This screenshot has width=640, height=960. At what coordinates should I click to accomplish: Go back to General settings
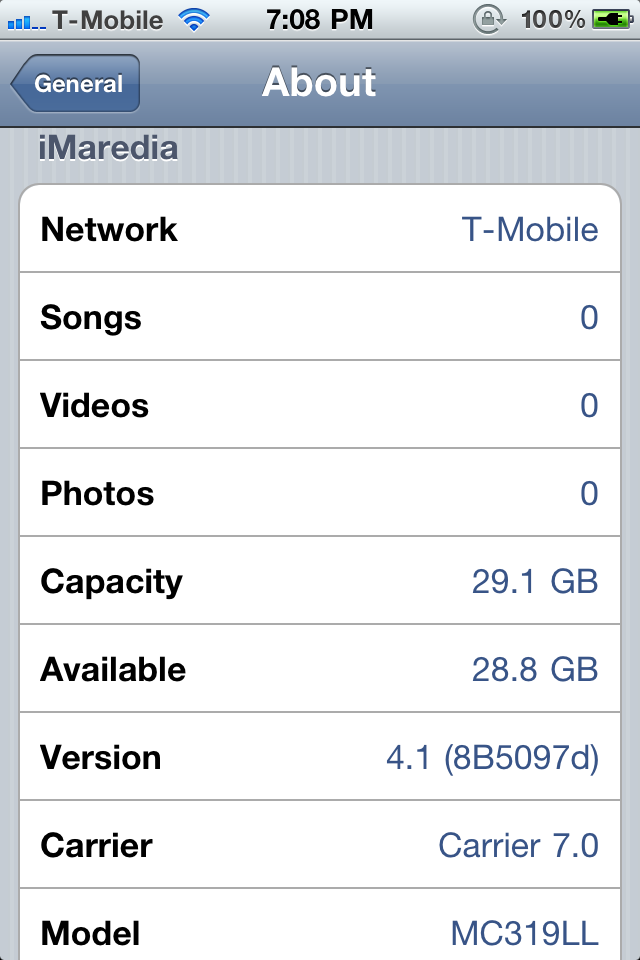pyautogui.click(x=77, y=84)
